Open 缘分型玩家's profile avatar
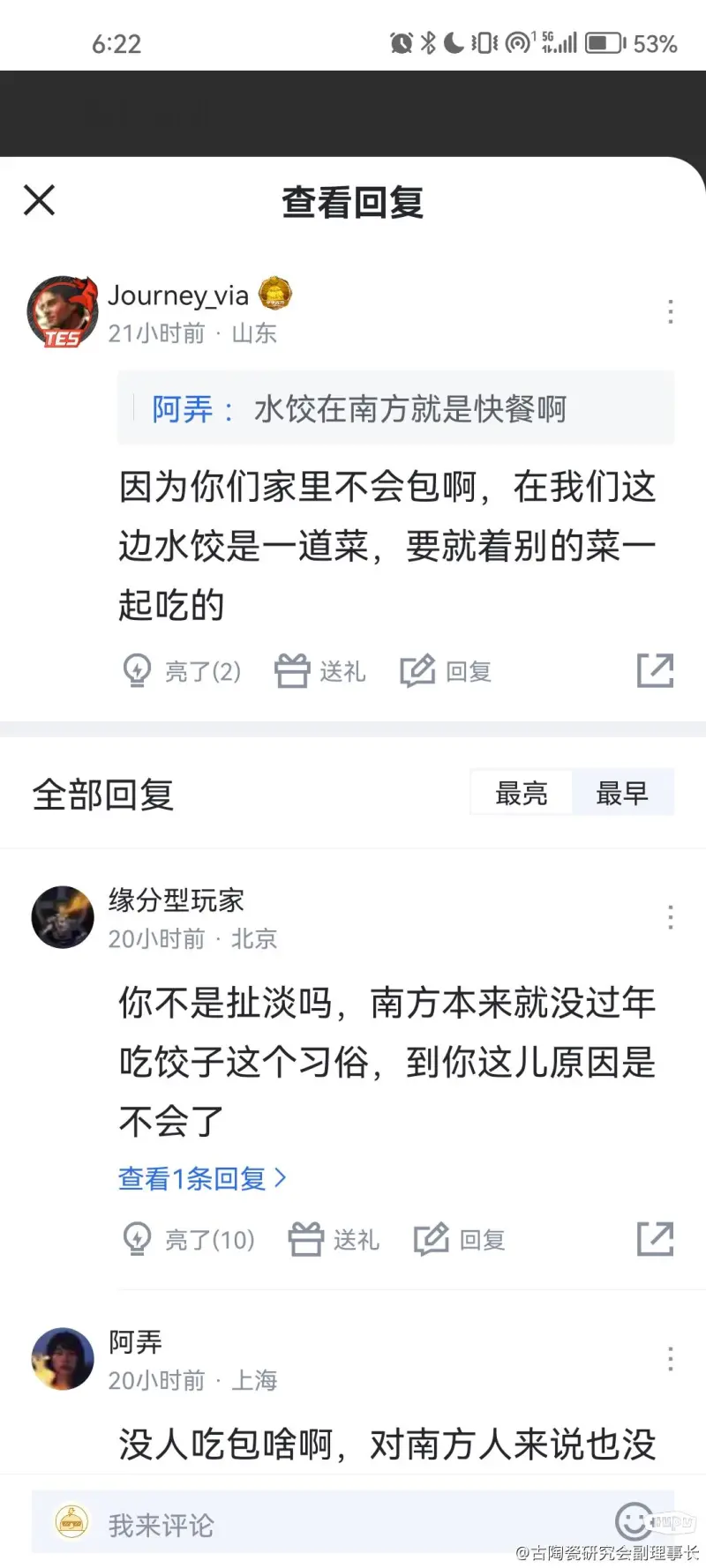This screenshot has height=1568, width=706. [63, 917]
